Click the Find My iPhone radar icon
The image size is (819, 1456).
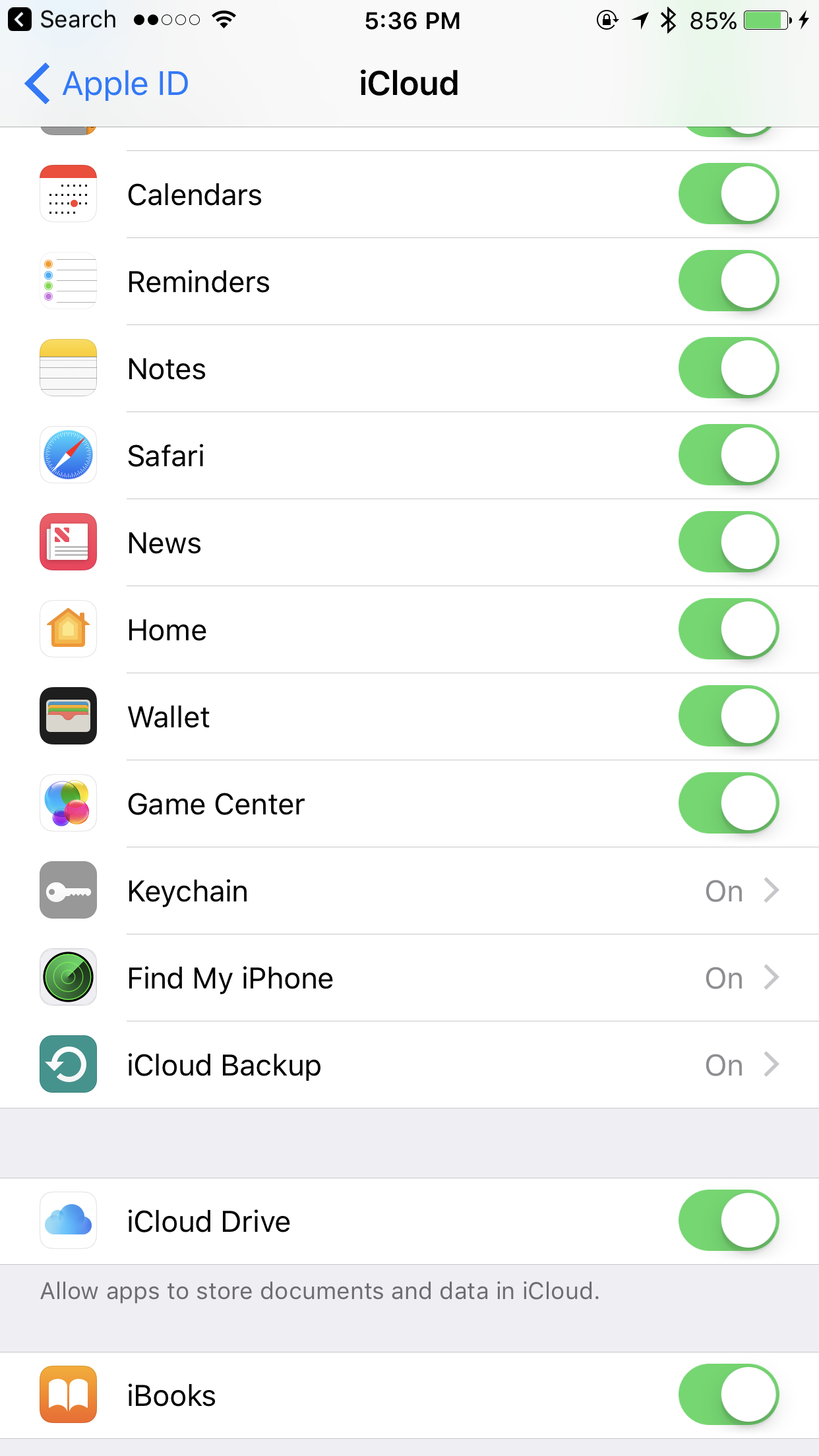click(68, 977)
